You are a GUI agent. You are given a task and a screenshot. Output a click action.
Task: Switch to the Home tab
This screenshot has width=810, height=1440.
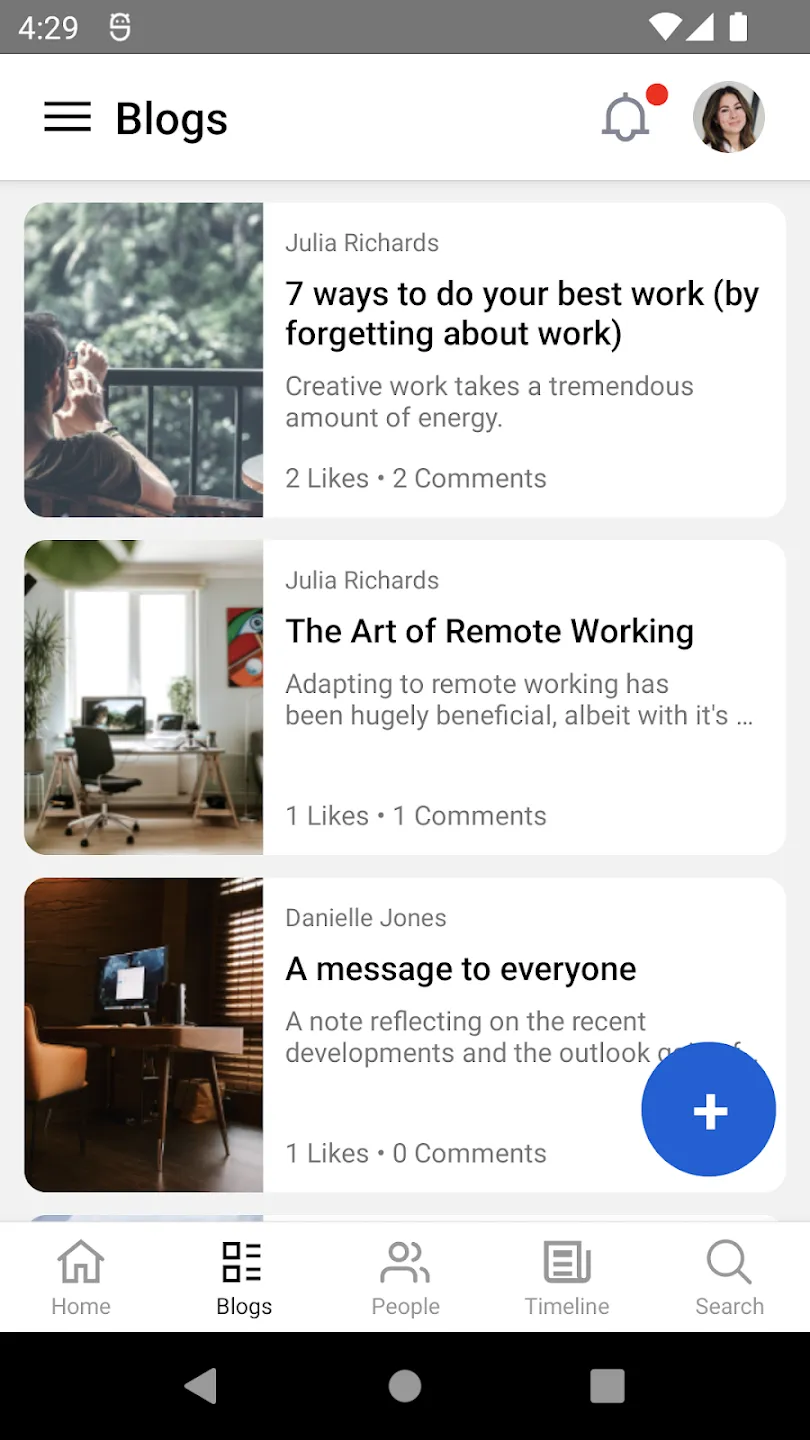81,1277
